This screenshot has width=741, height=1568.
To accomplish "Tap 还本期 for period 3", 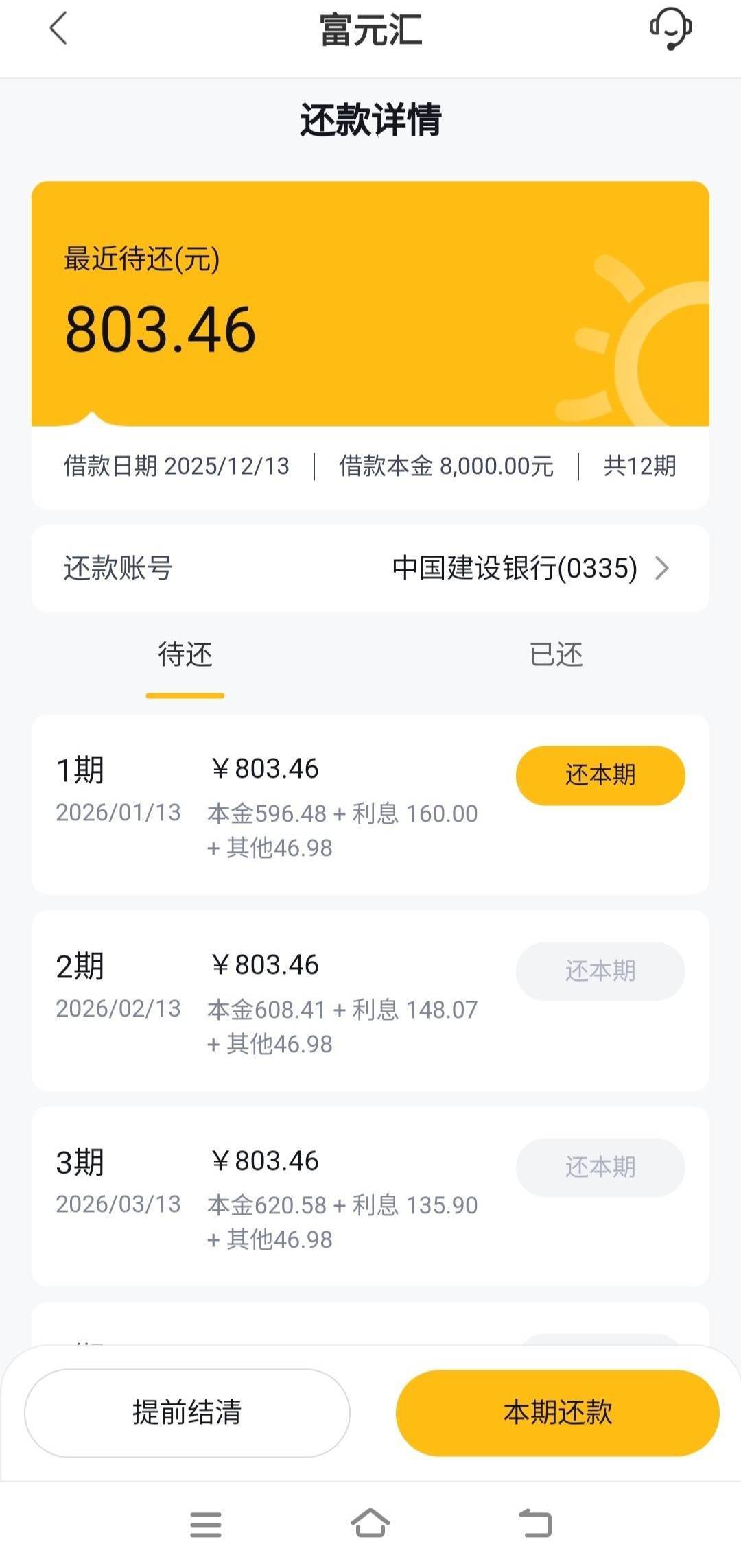I will pos(600,1167).
